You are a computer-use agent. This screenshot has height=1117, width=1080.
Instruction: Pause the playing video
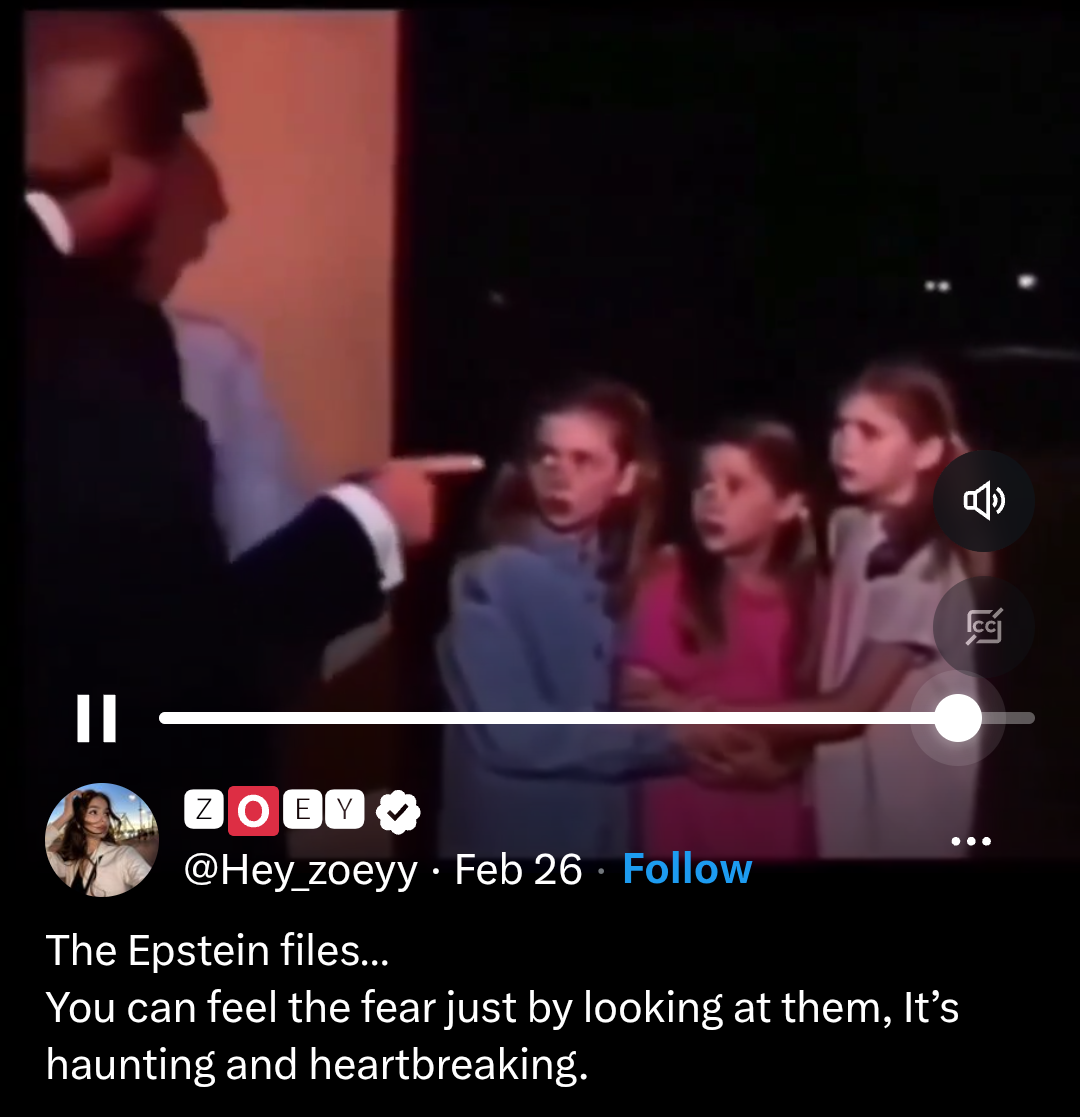(97, 718)
